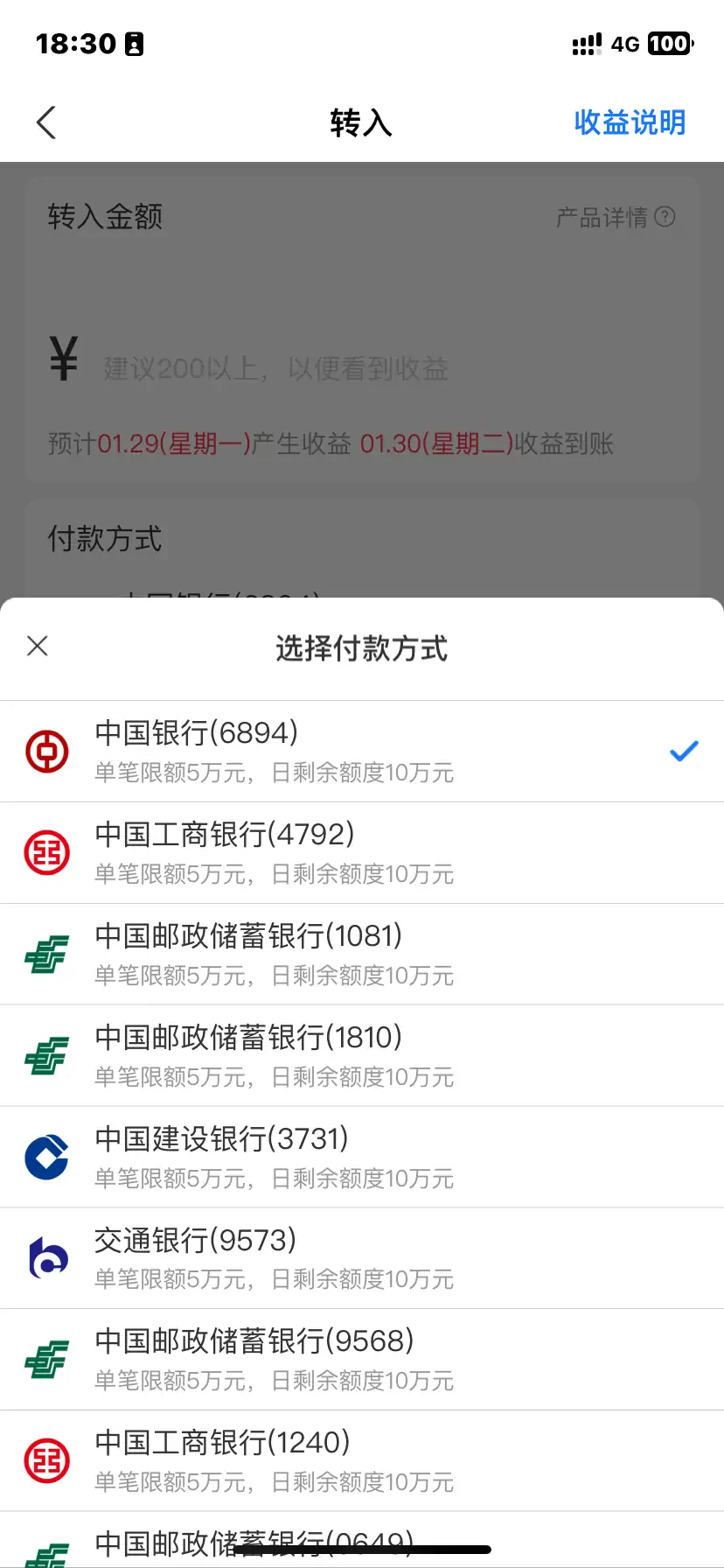724x1568 pixels.
Task: Open the 产品详情 question mark icon
Action: (x=666, y=216)
